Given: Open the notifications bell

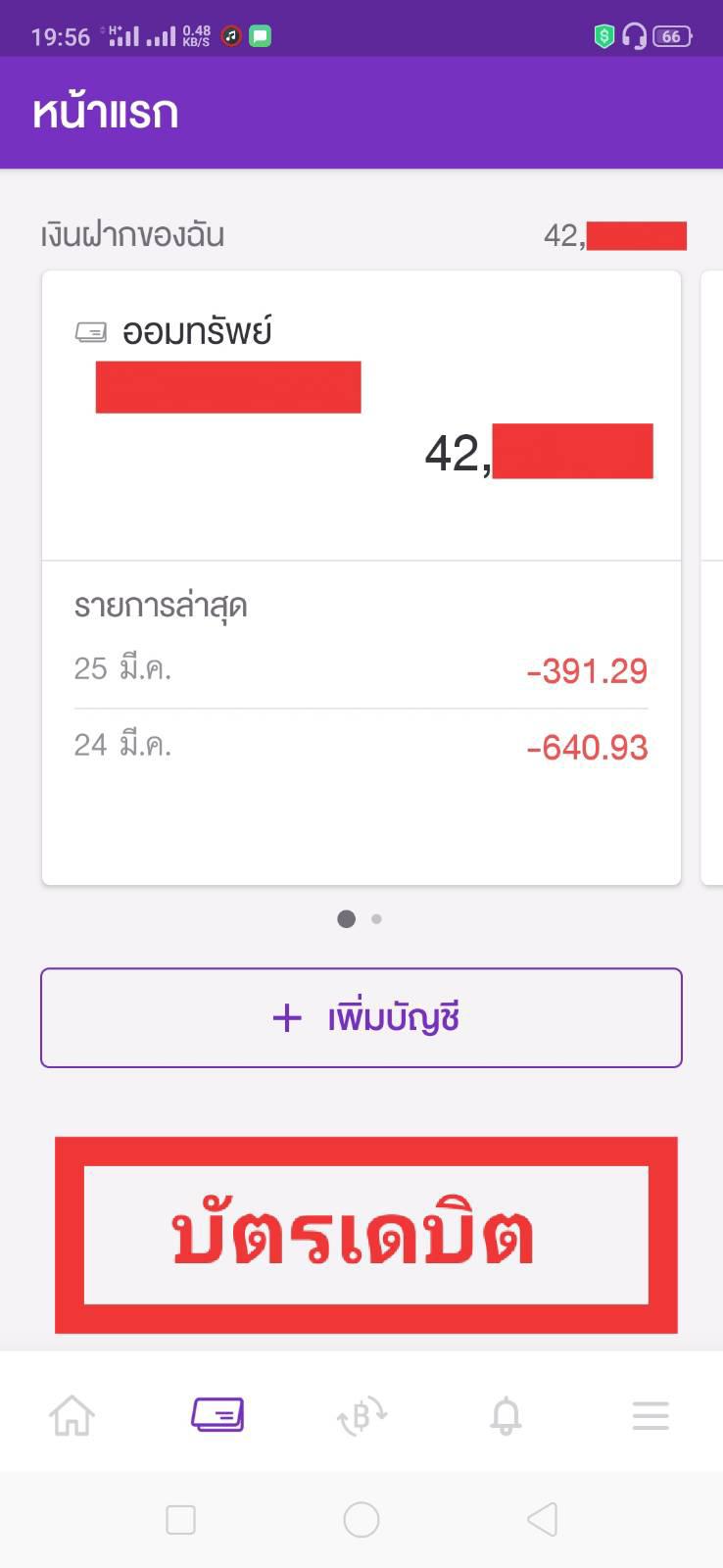Looking at the screenshot, I should point(506,1415).
